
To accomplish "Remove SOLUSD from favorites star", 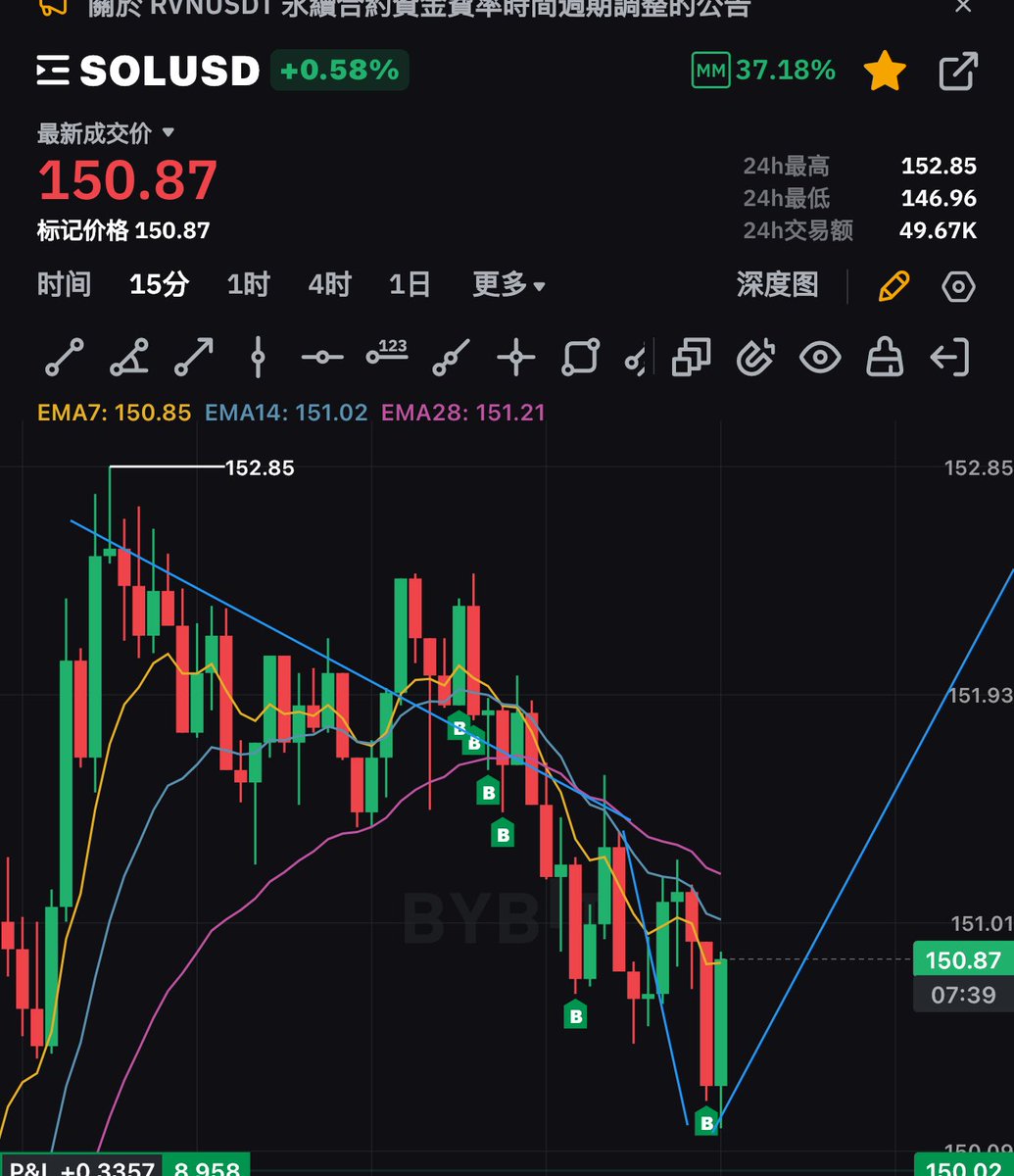I will click(884, 72).
